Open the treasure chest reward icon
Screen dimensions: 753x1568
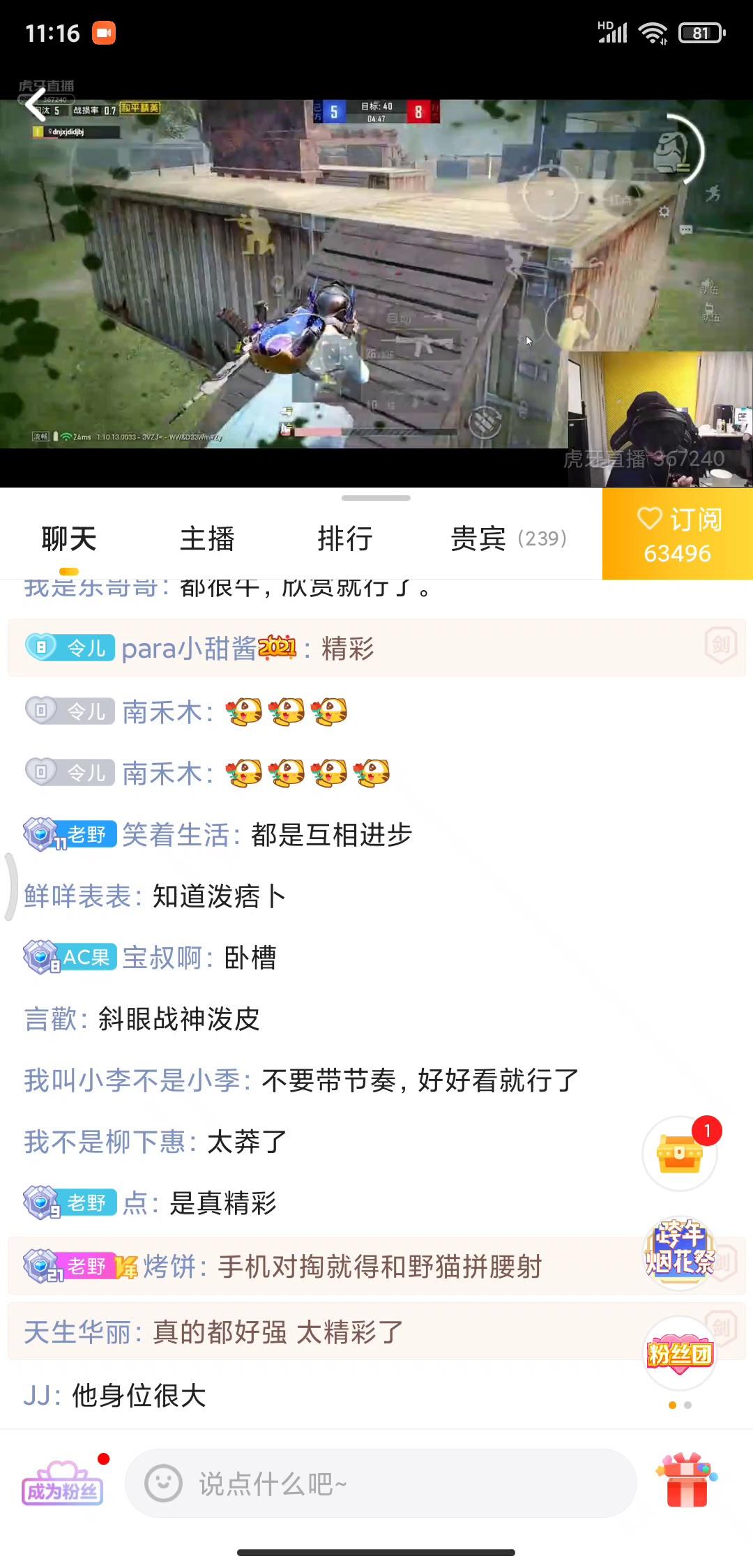(680, 1154)
